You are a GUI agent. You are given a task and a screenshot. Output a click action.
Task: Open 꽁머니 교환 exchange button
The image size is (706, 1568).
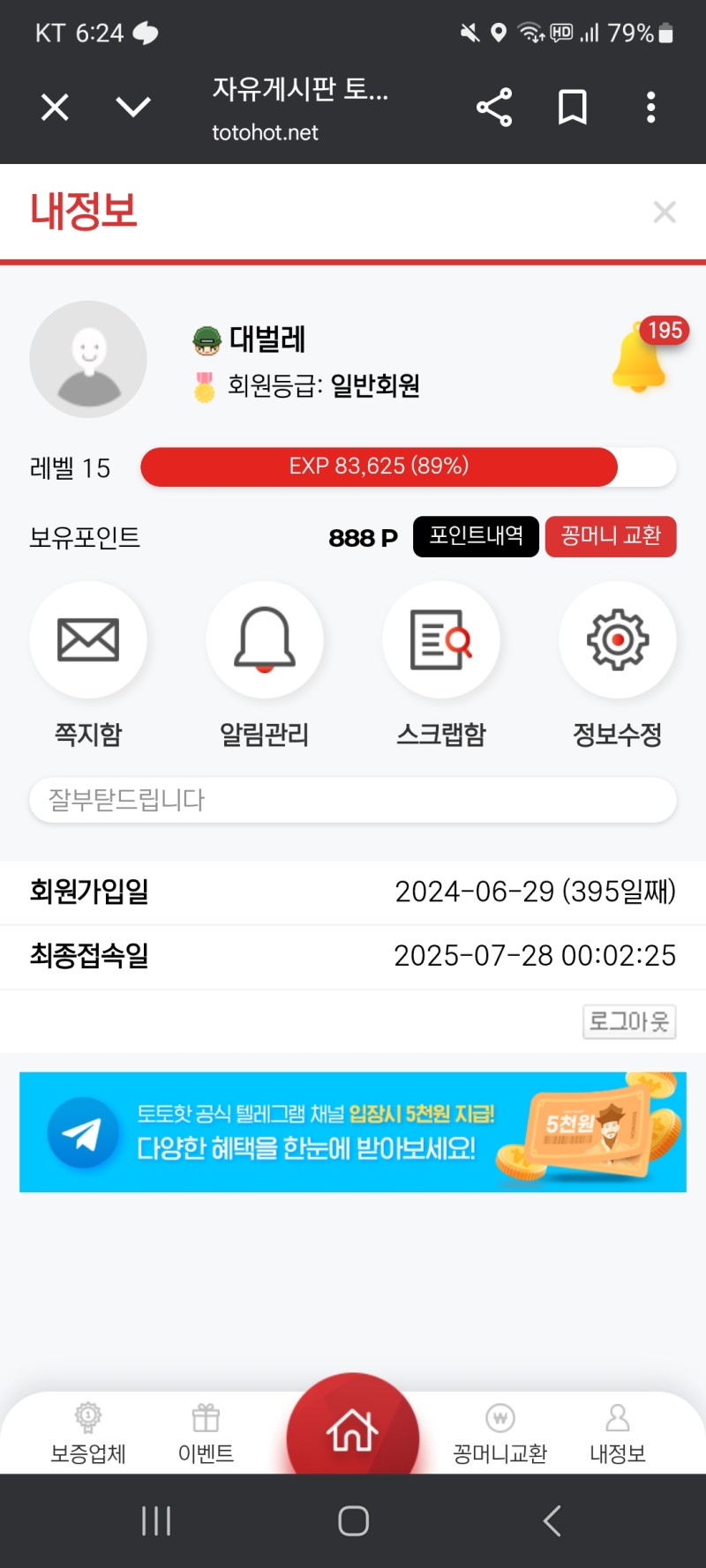pos(611,536)
